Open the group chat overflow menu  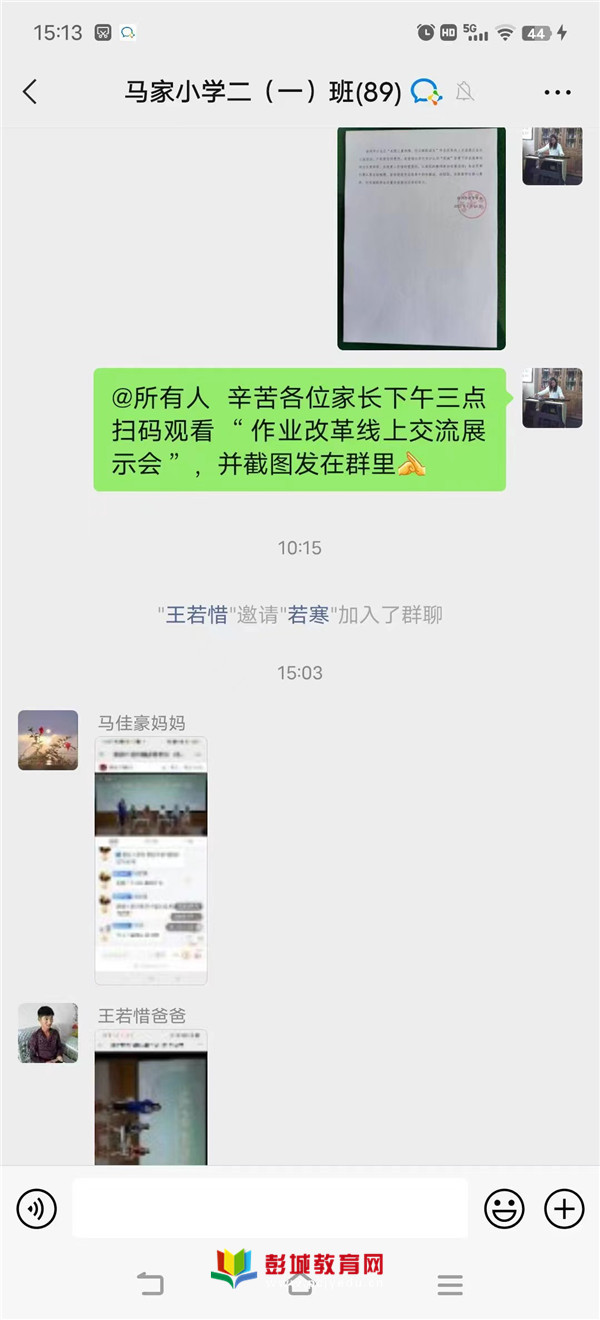click(x=557, y=92)
